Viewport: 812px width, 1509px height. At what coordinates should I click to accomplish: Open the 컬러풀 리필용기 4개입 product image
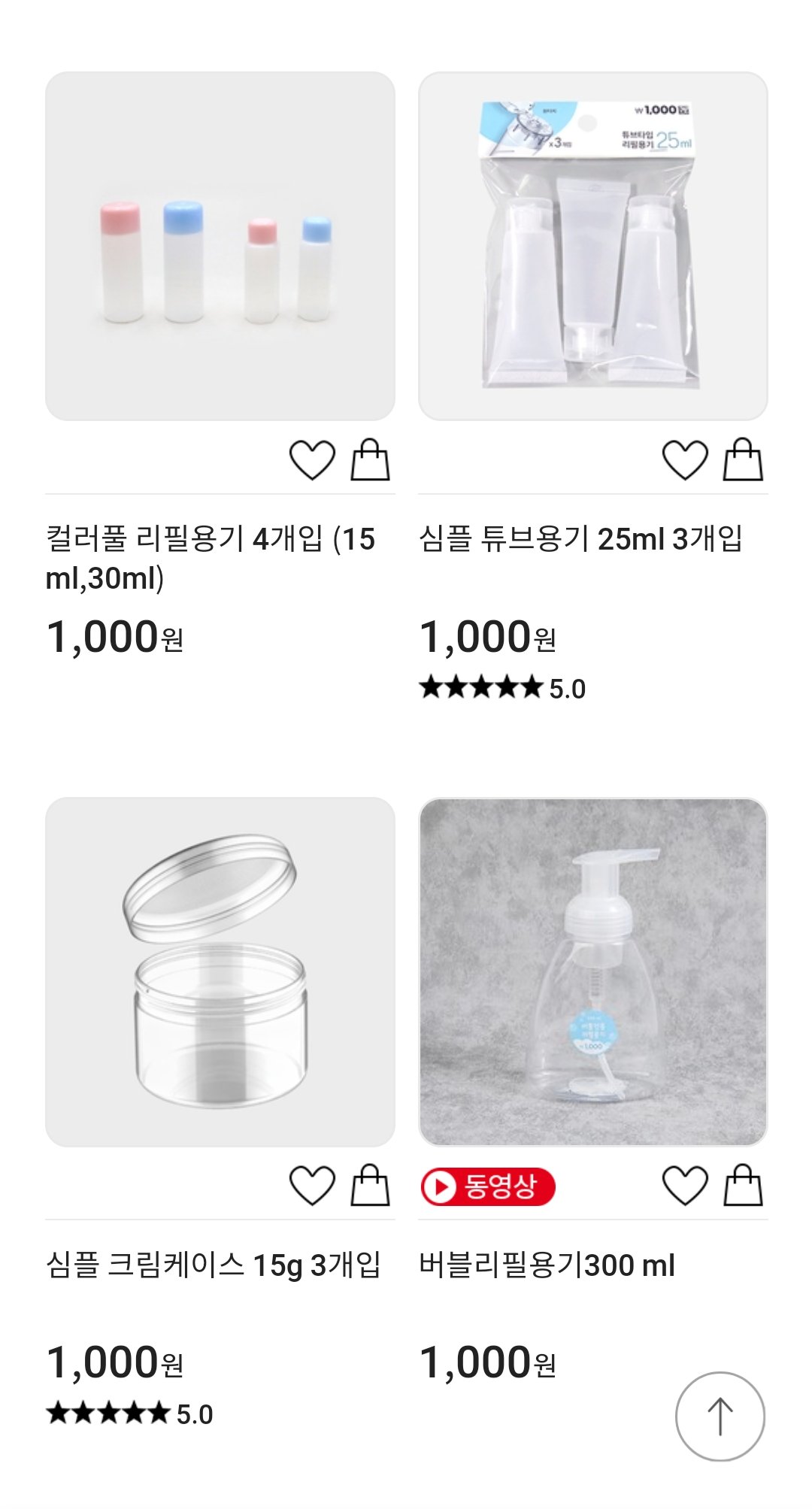[x=220, y=246]
